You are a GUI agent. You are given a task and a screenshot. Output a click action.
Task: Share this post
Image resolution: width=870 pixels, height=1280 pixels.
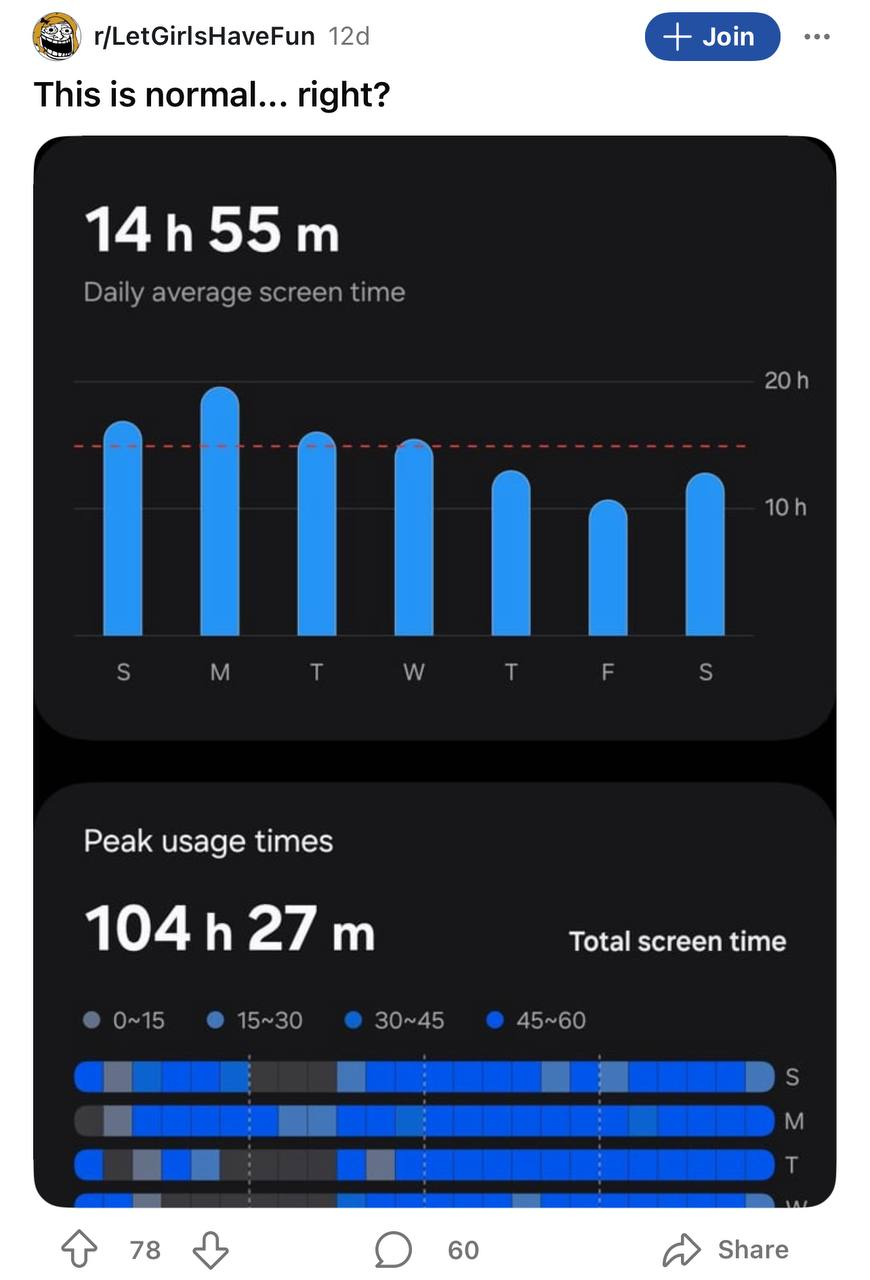coord(726,1249)
